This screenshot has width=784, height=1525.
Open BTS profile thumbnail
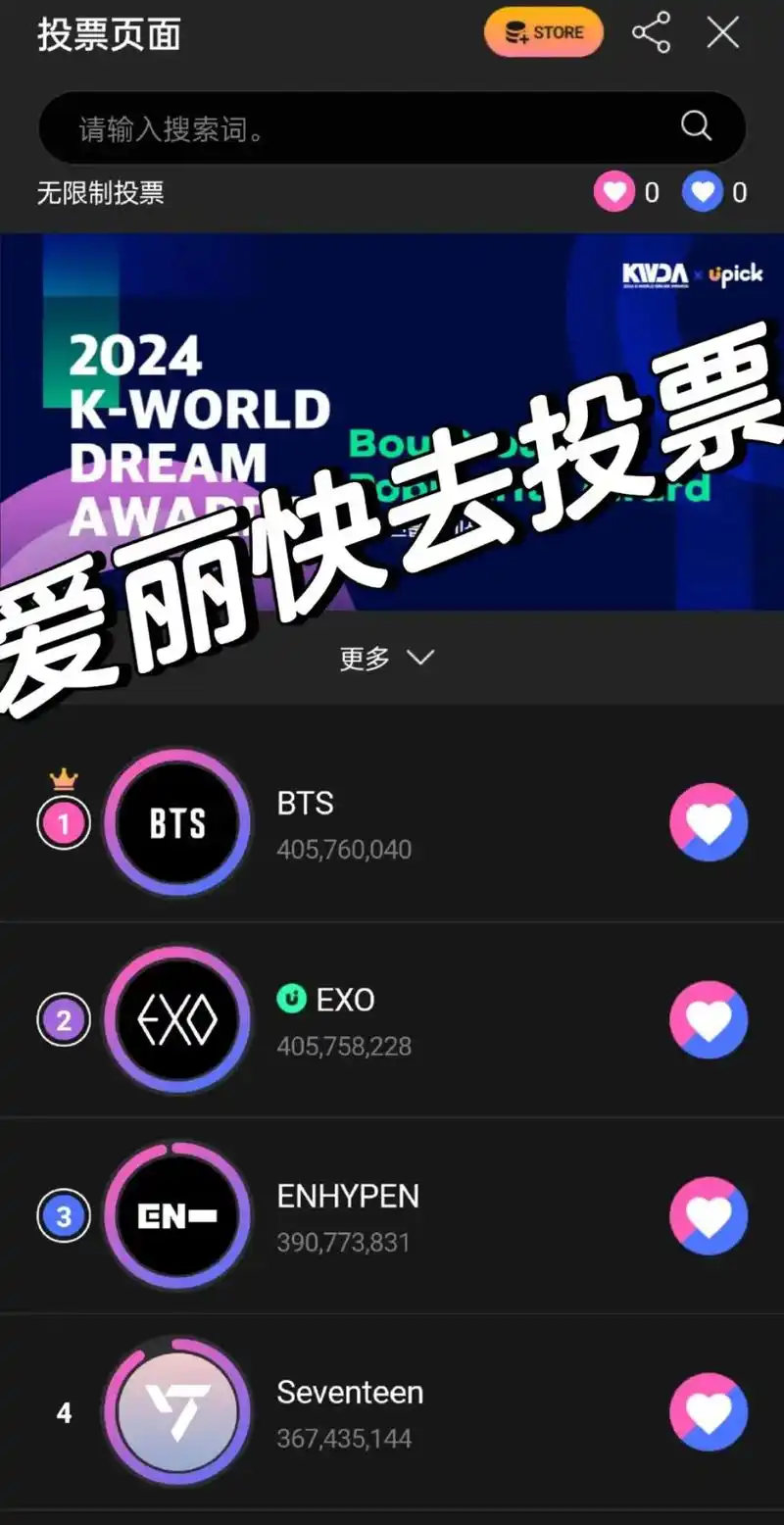[177, 823]
